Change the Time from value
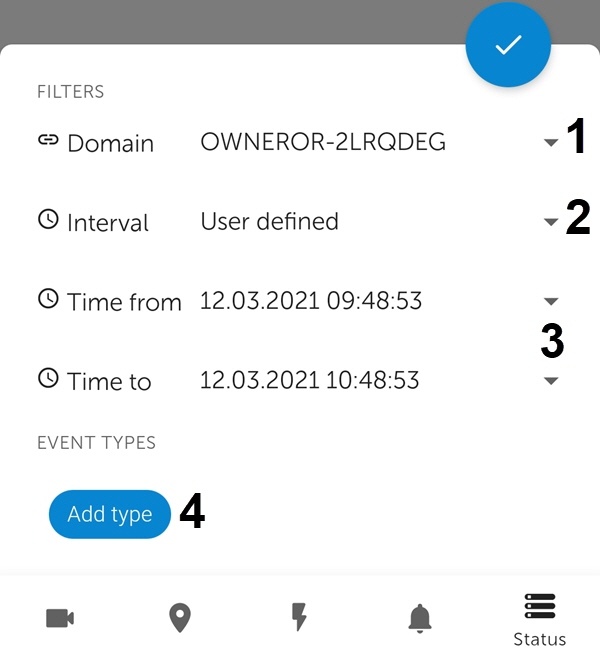Screen dimensions: 600x661 click(550, 301)
